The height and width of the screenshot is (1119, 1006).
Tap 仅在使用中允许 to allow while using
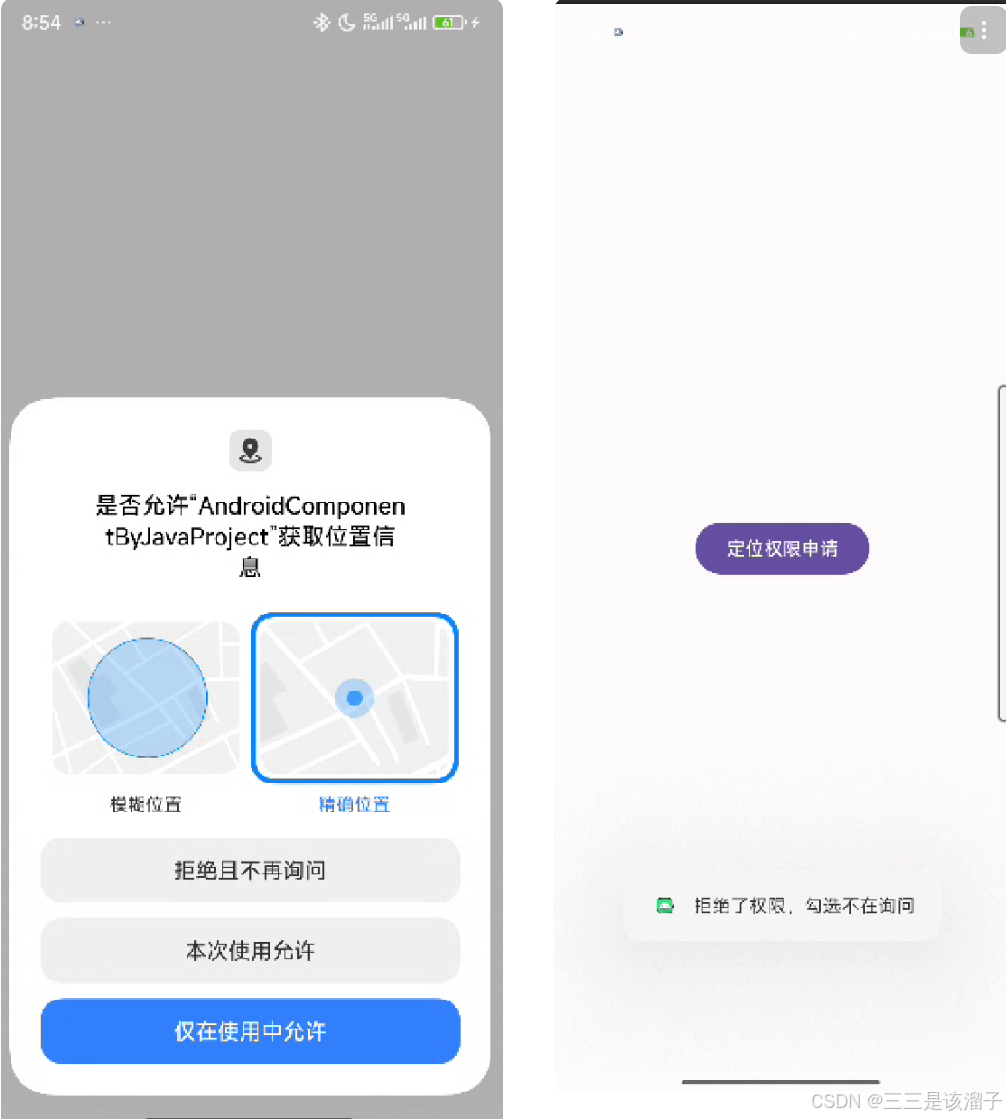click(x=250, y=1031)
